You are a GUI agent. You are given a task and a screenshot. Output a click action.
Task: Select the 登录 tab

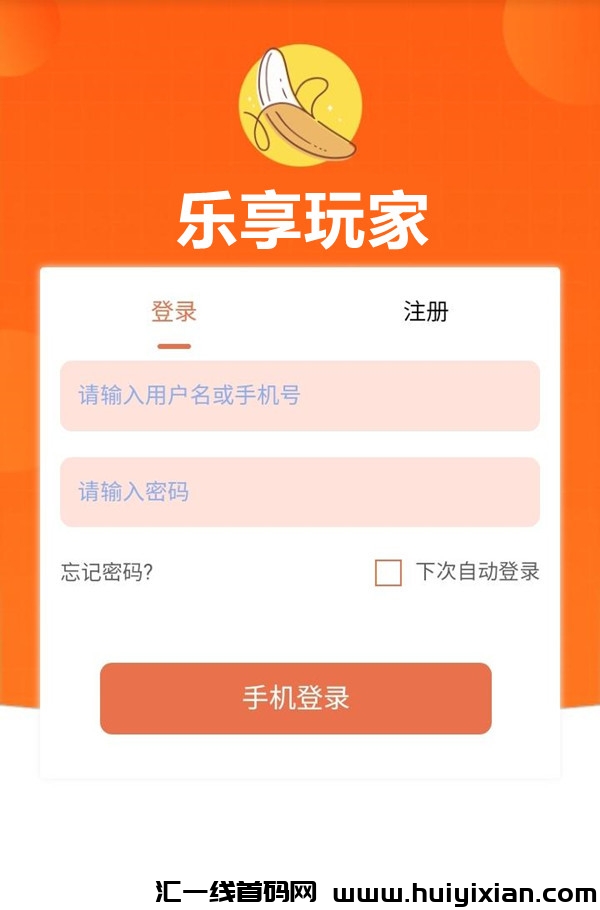174,312
